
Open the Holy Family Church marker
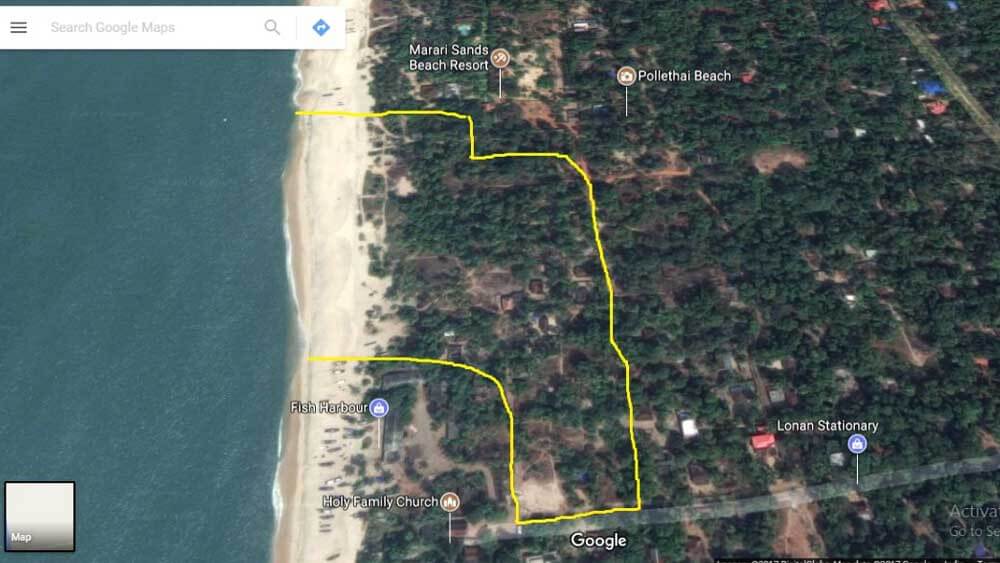(x=450, y=501)
